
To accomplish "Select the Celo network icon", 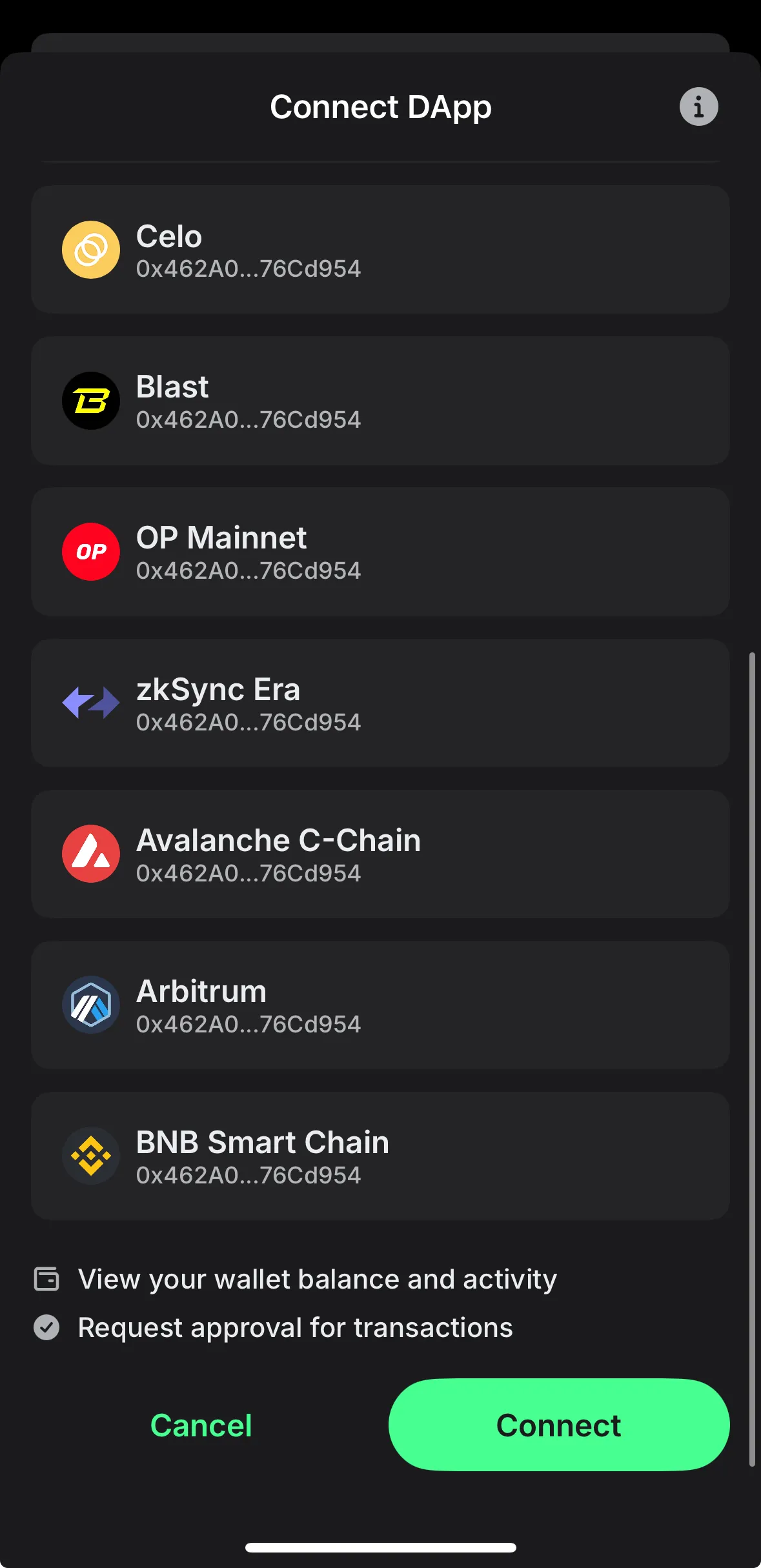I will 90,250.
